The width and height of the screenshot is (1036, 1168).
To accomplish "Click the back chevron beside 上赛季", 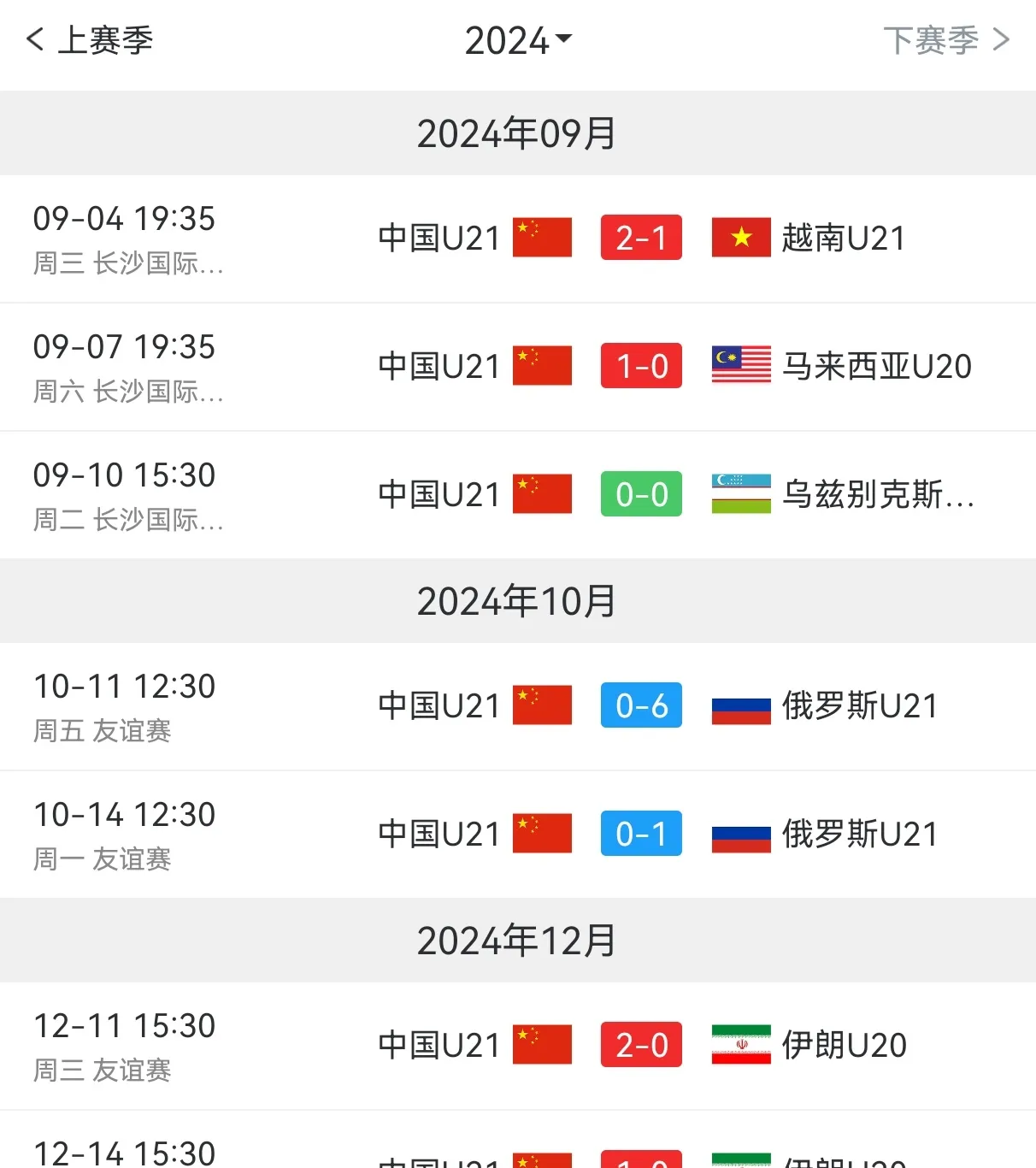I will click(x=34, y=39).
